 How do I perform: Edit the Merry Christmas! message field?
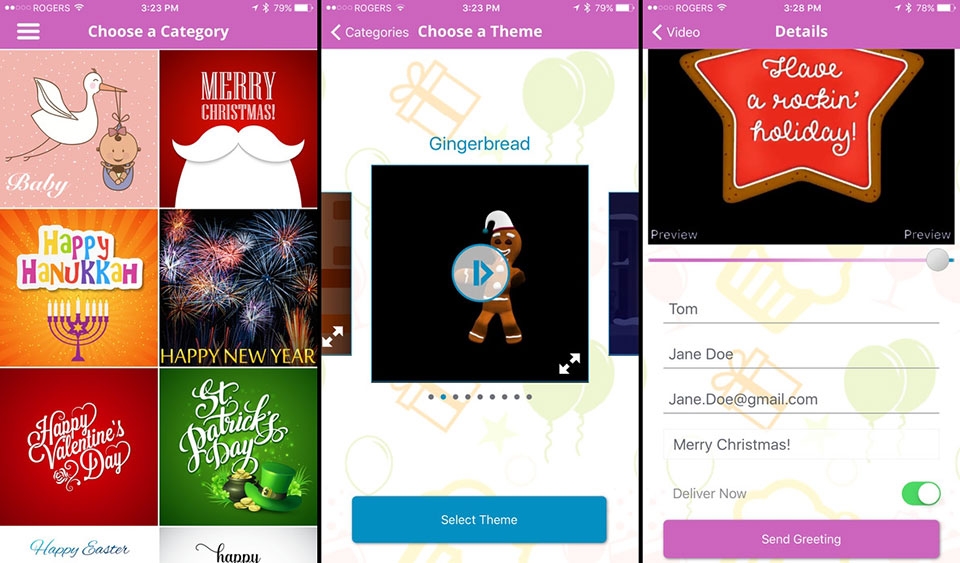tap(800, 444)
